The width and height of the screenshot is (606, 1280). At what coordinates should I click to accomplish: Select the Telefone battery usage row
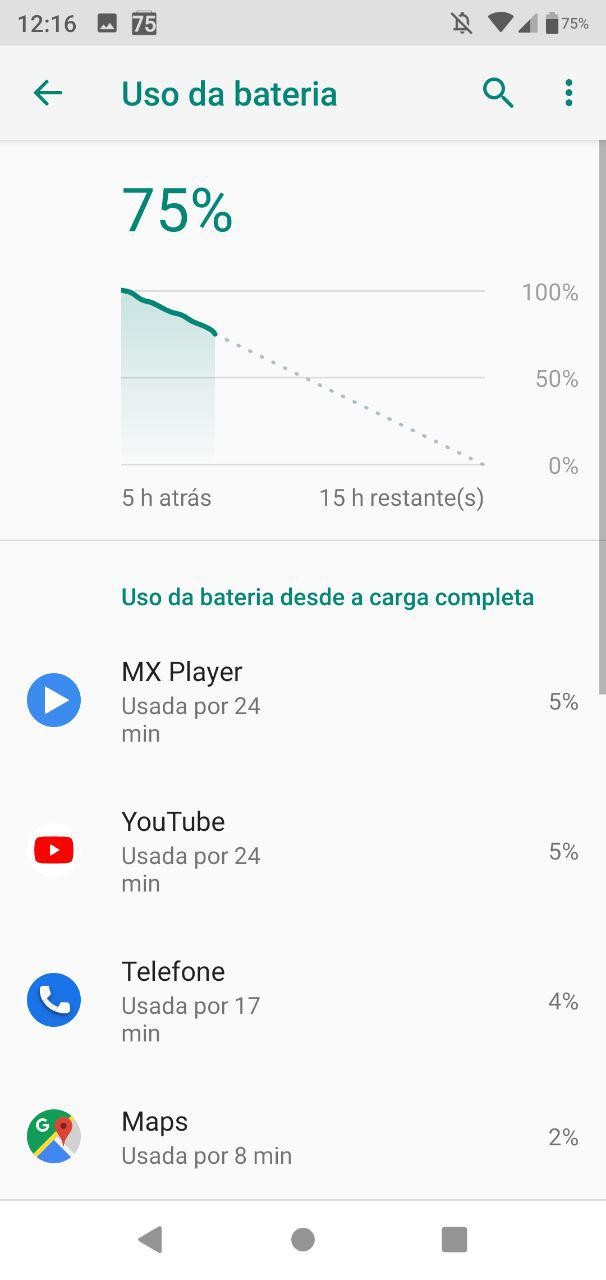click(302, 1001)
